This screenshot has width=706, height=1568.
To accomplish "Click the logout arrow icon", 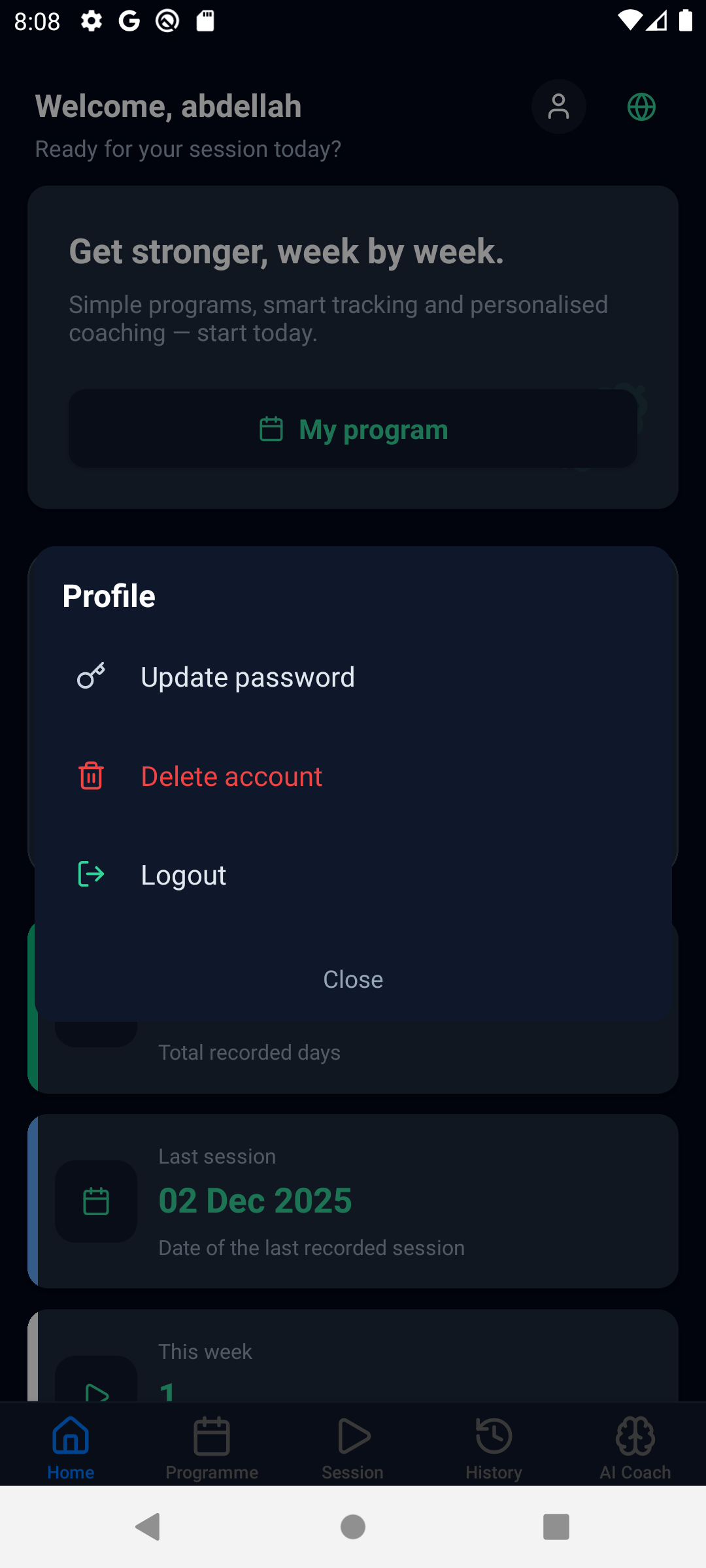I will click(90, 874).
